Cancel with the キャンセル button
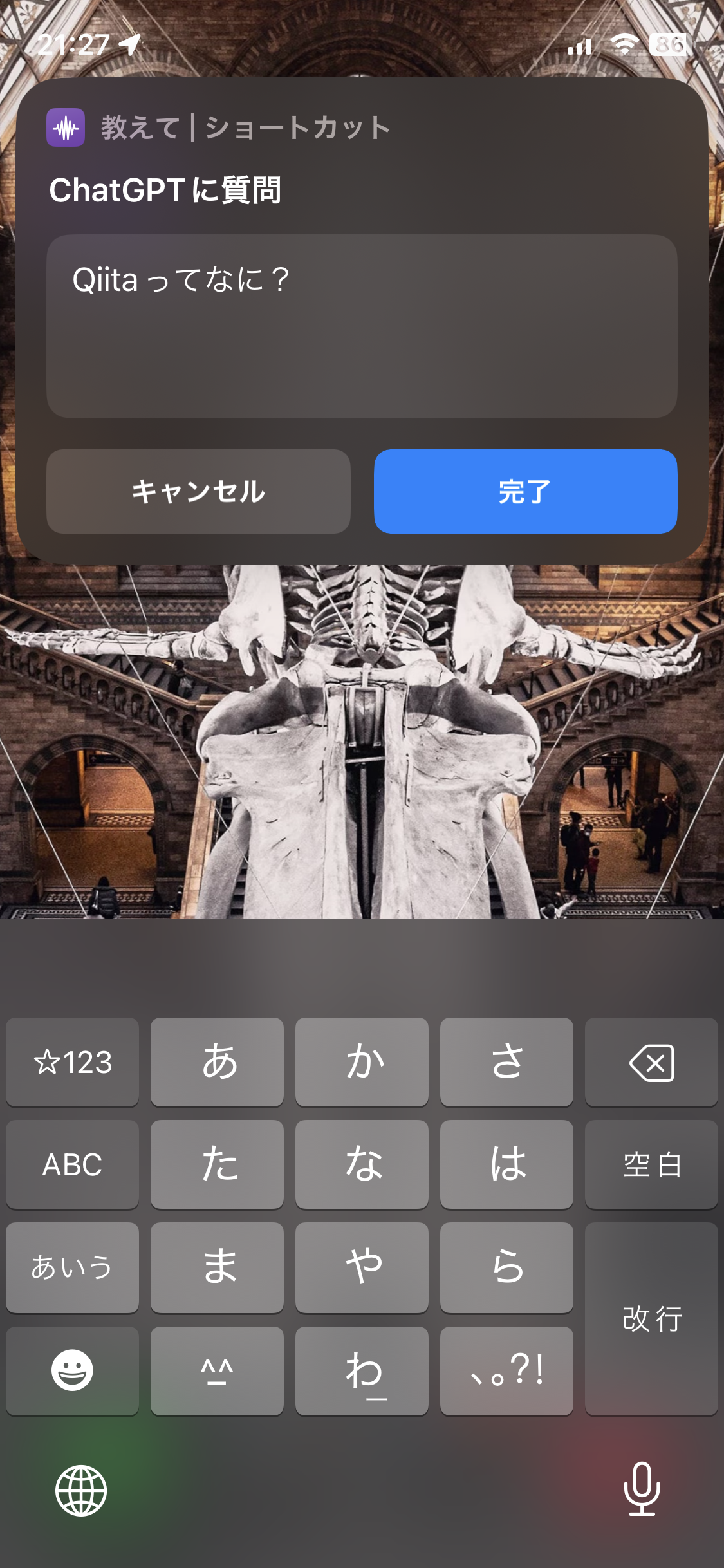Screen dimensions: 724x1568 (x=198, y=491)
